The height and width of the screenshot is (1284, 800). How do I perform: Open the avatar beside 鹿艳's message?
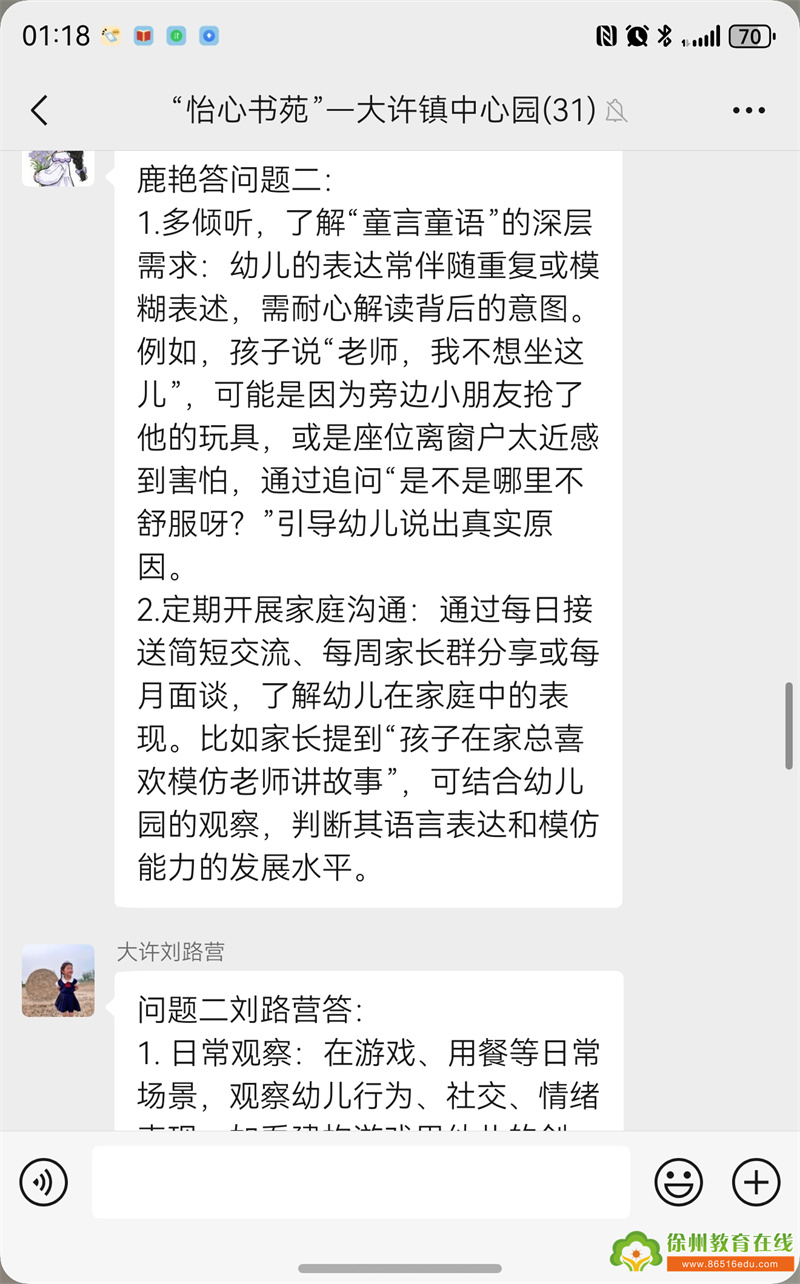pos(58,166)
